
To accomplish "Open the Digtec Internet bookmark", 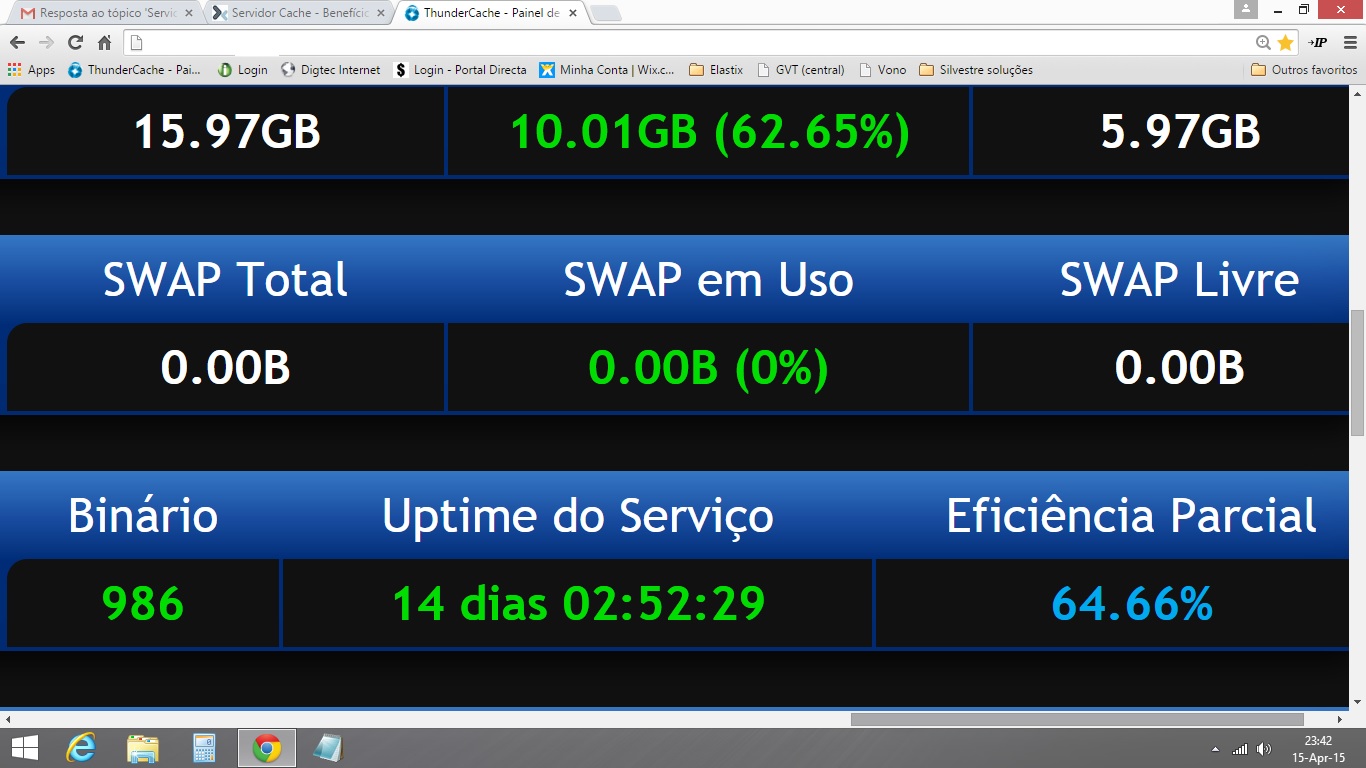I will pos(331,70).
